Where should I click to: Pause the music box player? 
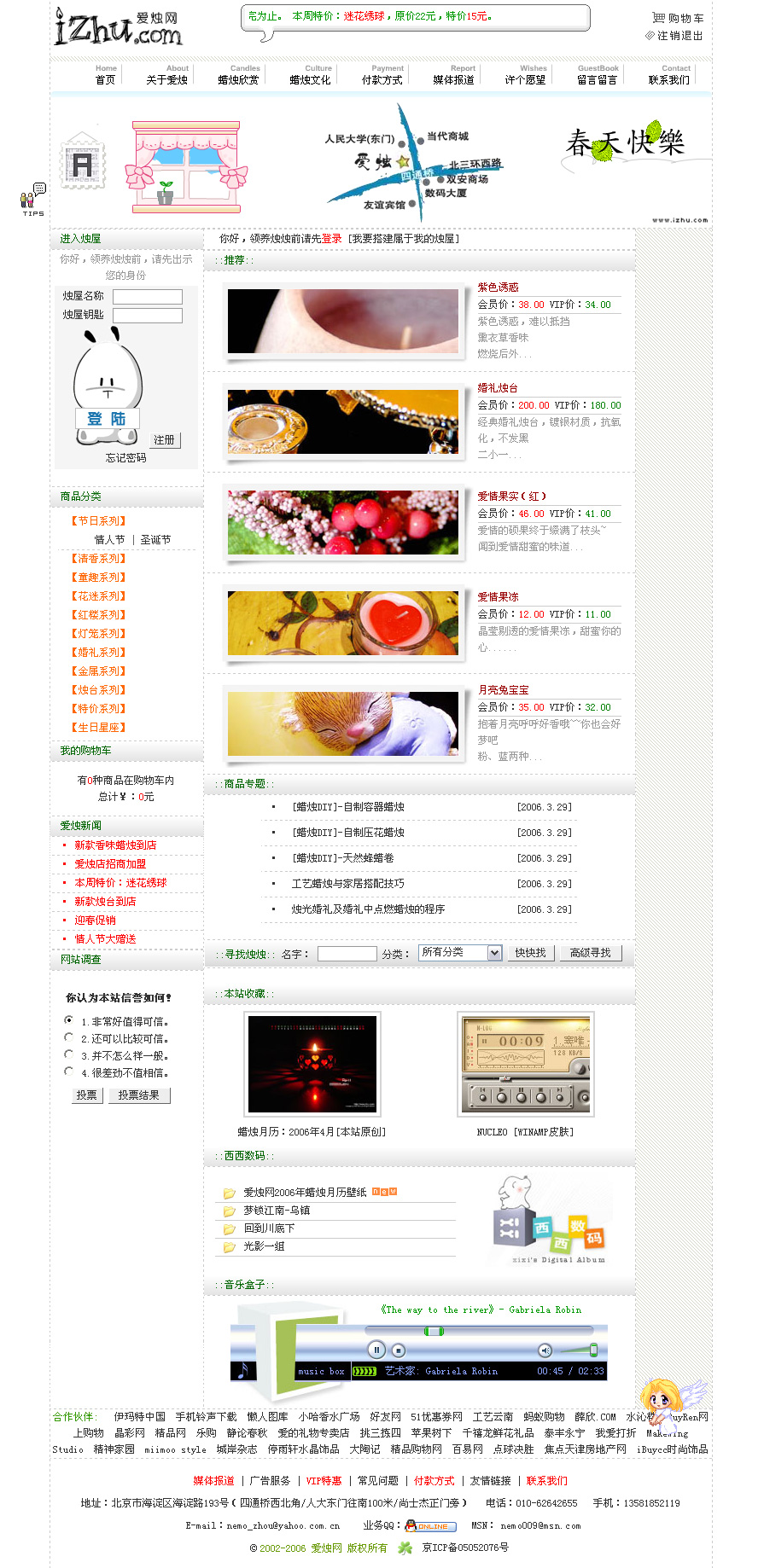(x=376, y=1350)
